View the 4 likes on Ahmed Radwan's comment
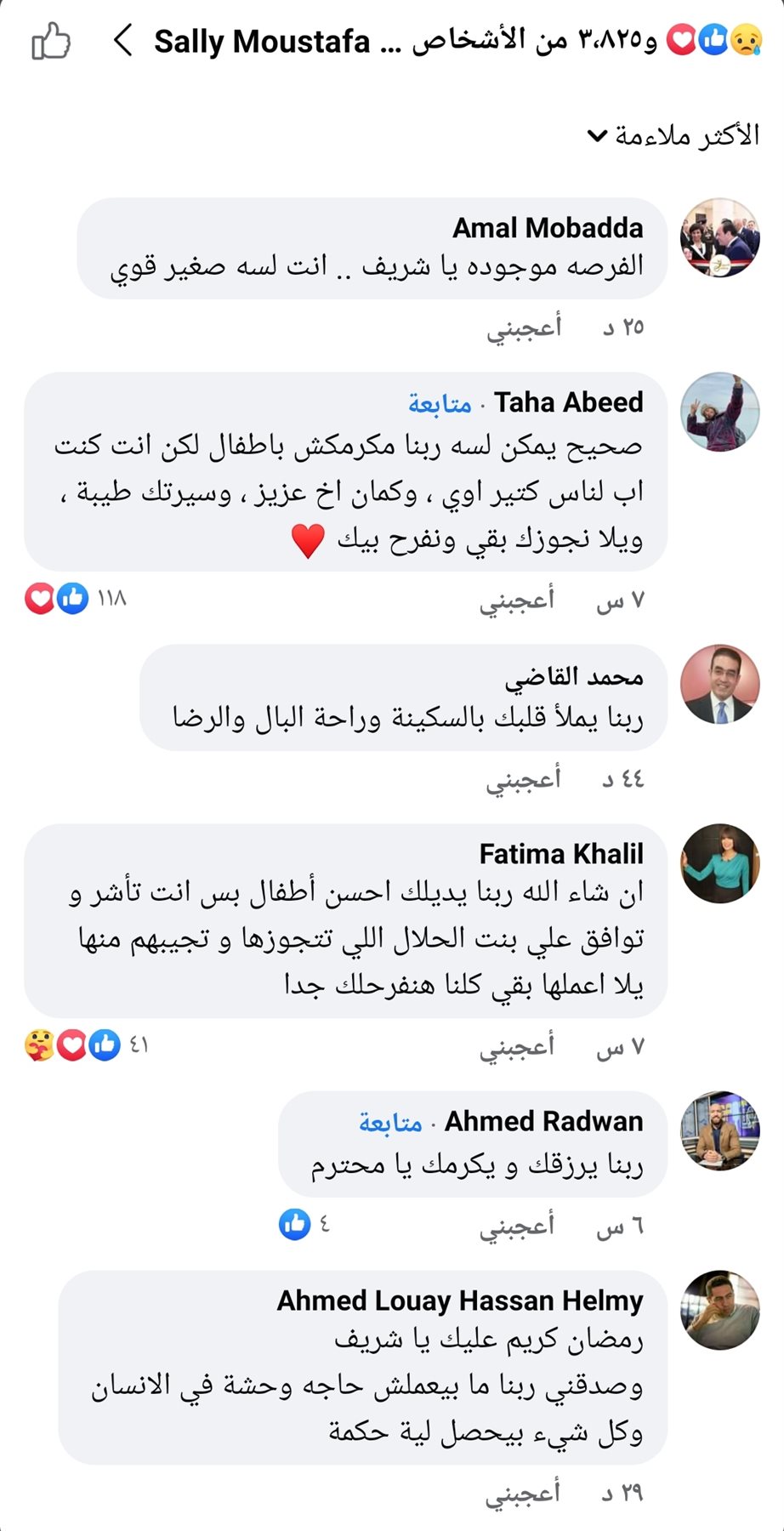 (x=304, y=1225)
